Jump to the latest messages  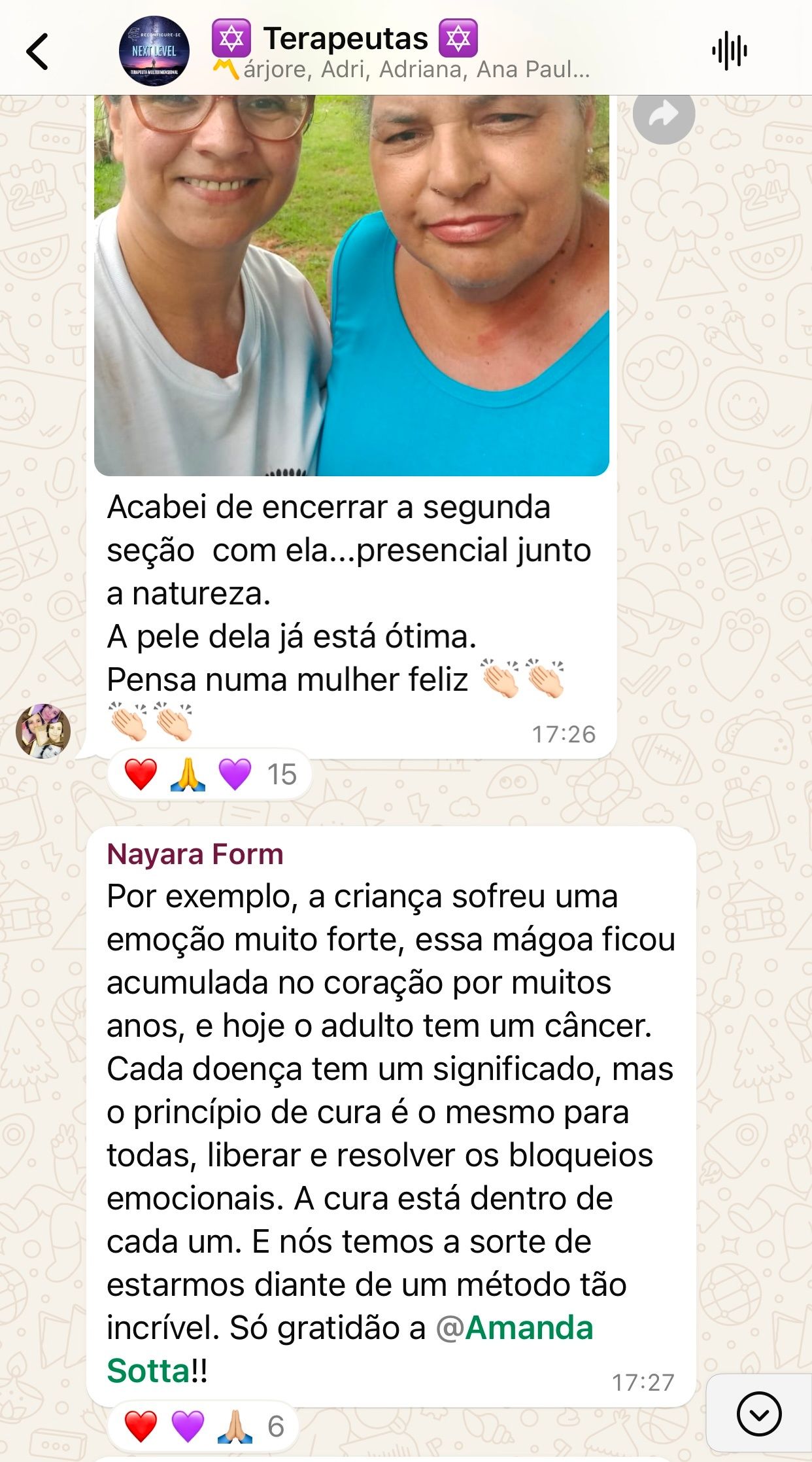coord(758,1414)
